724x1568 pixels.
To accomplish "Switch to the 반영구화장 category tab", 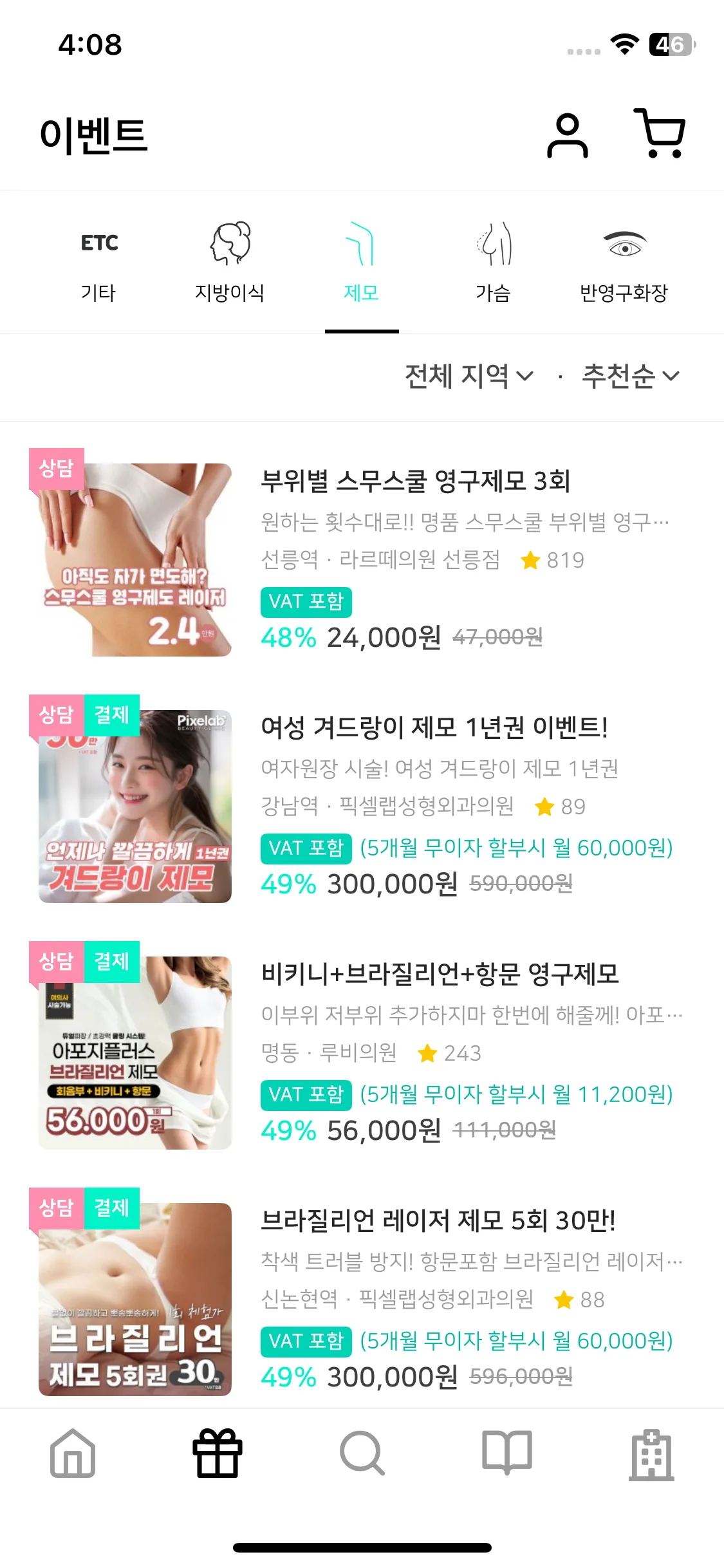I will (x=624, y=264).
